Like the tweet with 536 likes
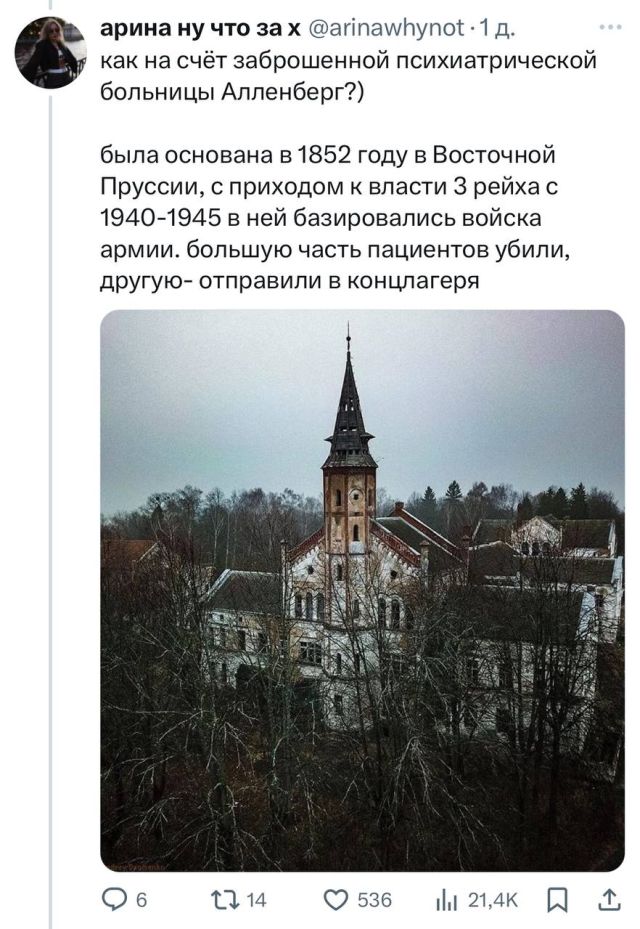This screenshot has height=929, width=640. pos(343,900)
